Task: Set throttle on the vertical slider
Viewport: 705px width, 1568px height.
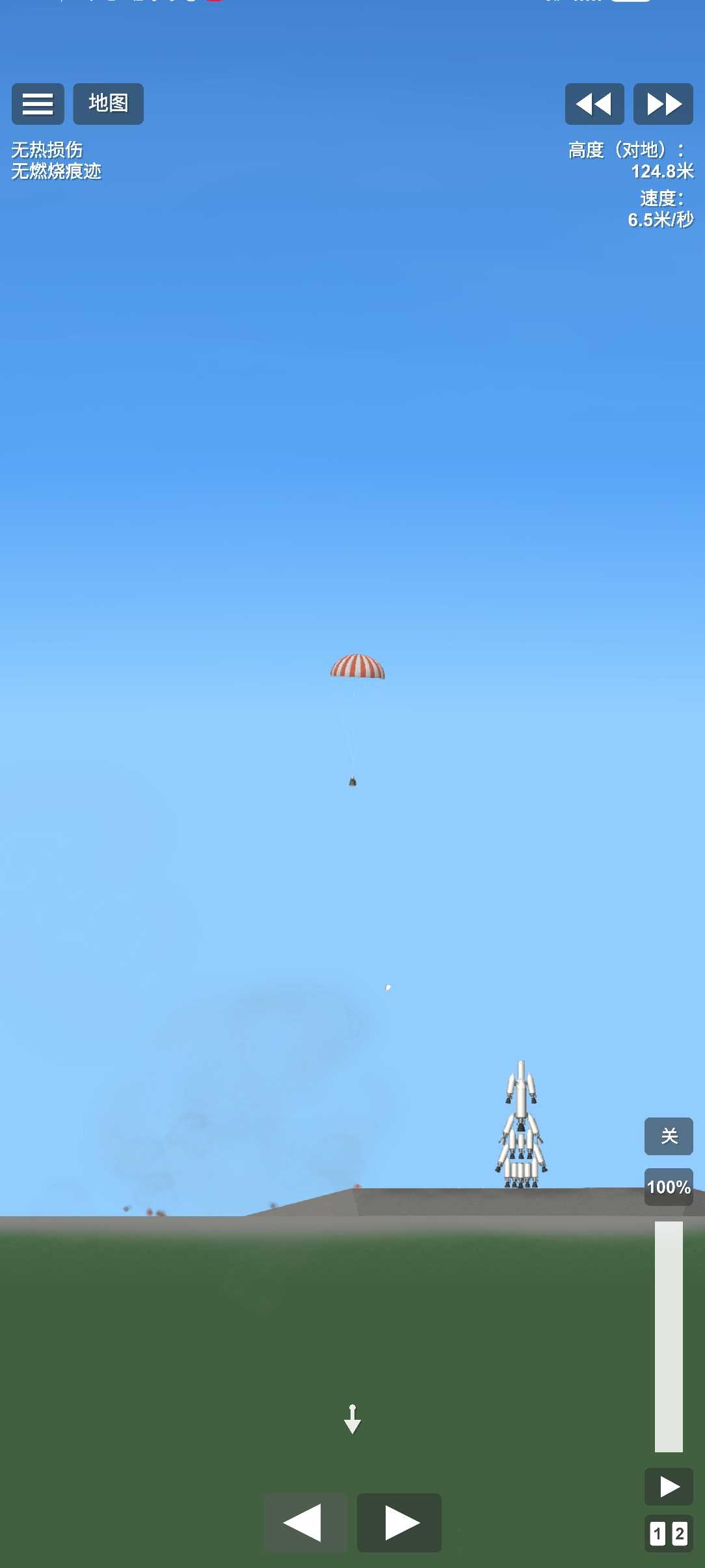Action: coord(669,1336)
